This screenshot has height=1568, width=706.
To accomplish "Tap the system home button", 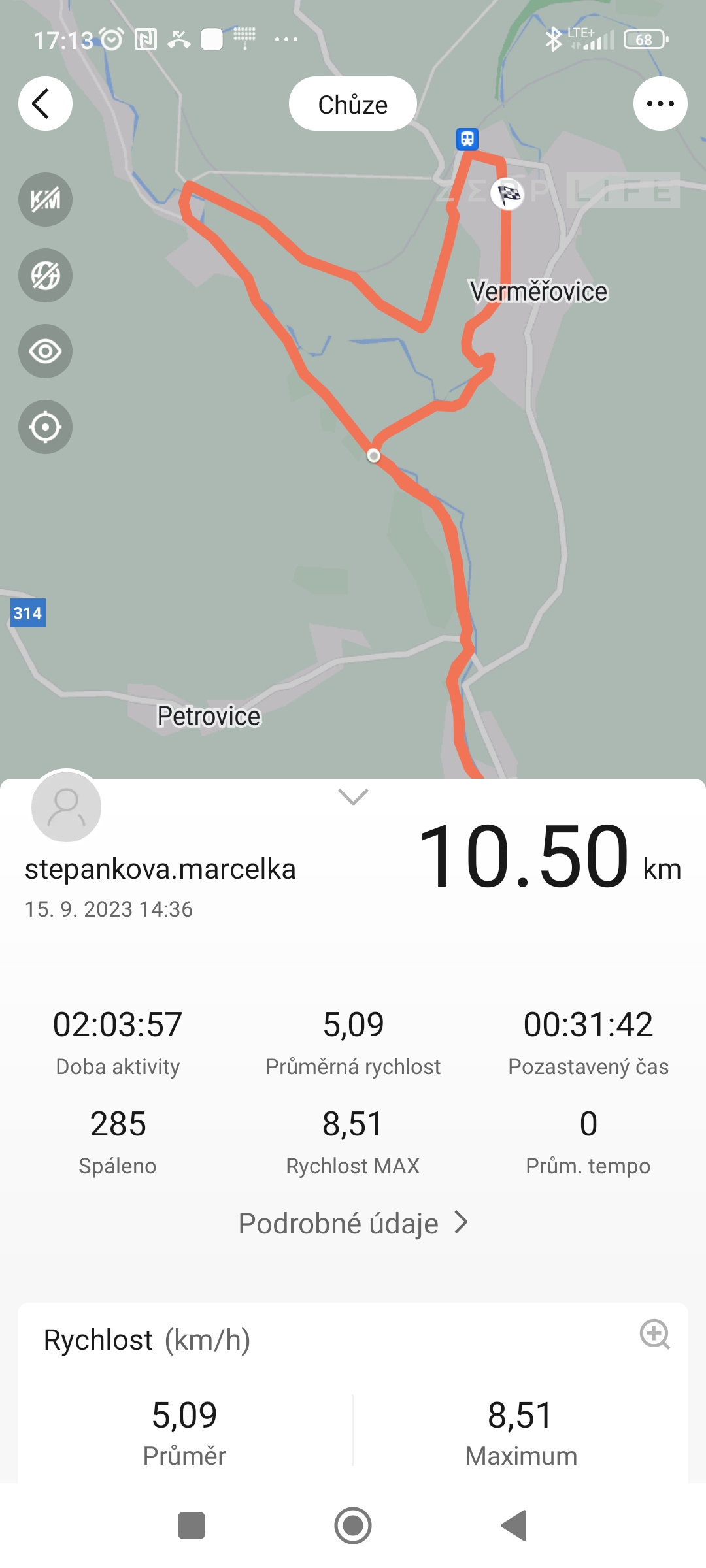I will point(353,1526).
